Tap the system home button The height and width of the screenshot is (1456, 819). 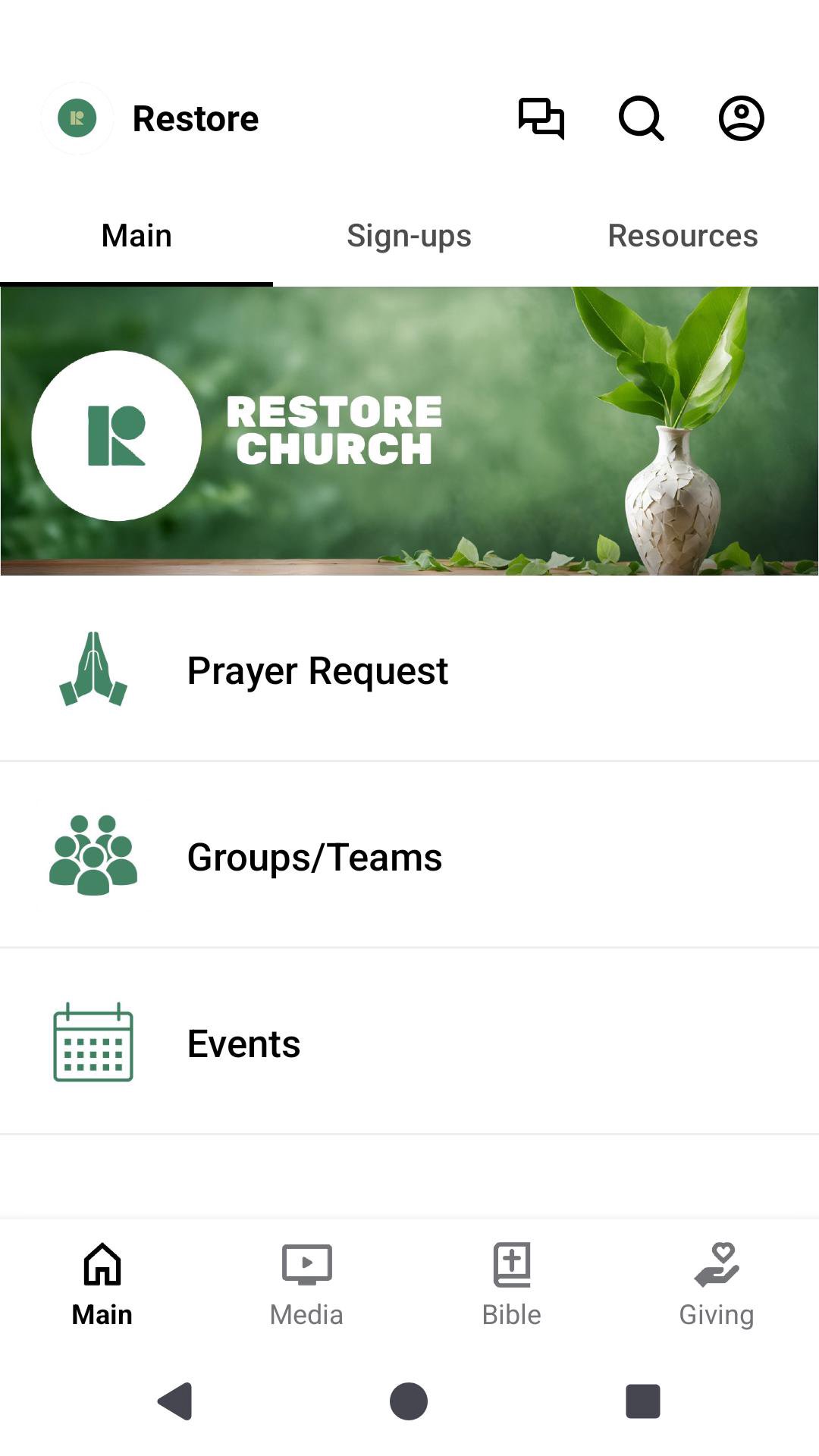tap(409, 1401)
